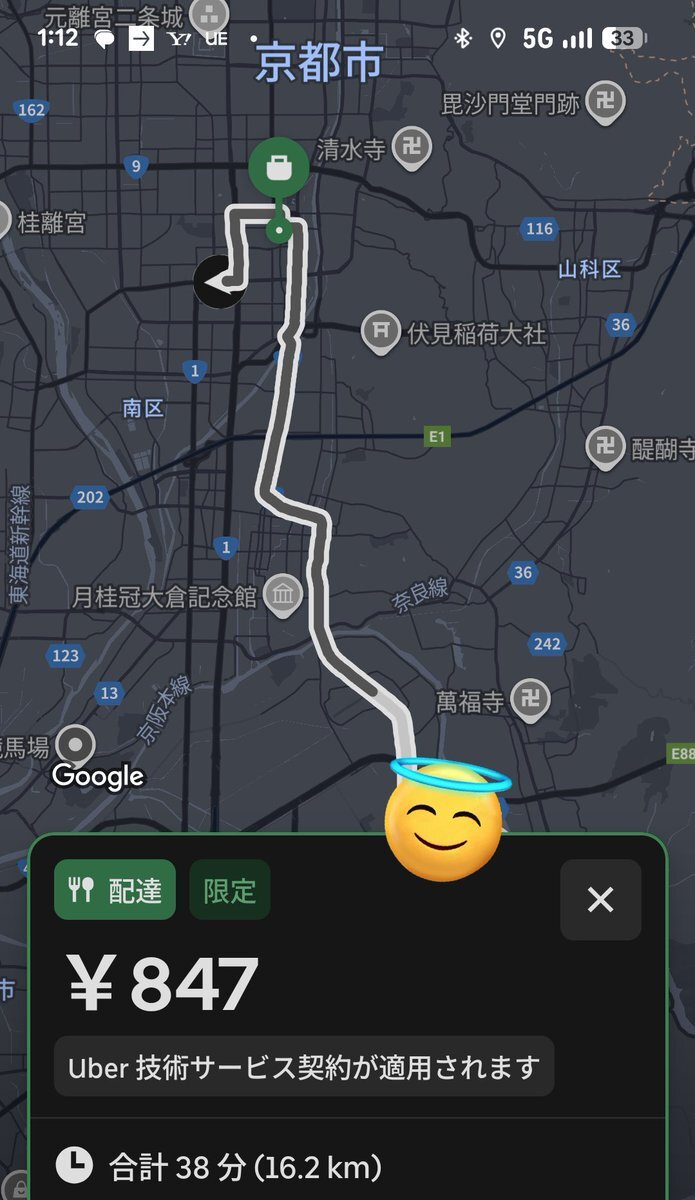Open the Uber 技術サービス契約 notice
The width and height of the screenshot is (695, 1200).
point(304,1067)
